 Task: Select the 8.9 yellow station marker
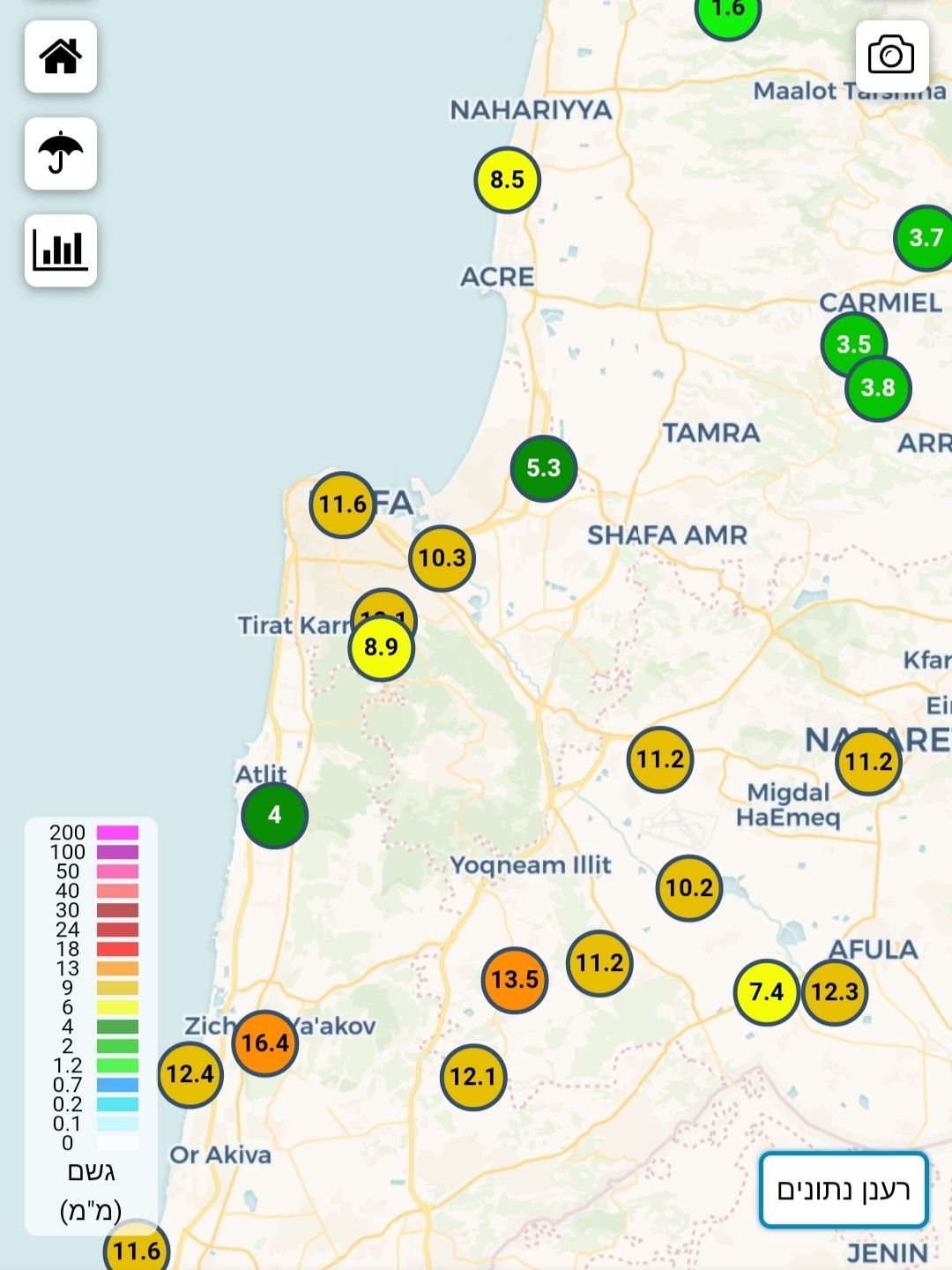point(381,648)
